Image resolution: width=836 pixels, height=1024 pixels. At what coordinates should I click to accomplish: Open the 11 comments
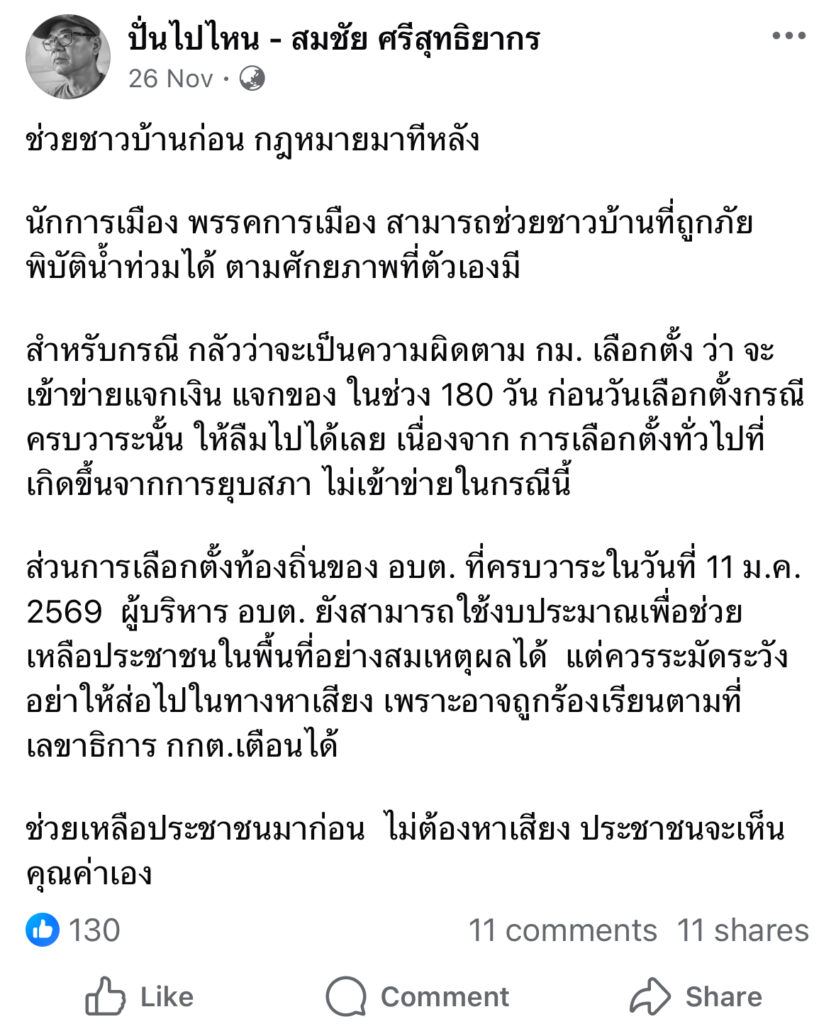tap(563, 930)
